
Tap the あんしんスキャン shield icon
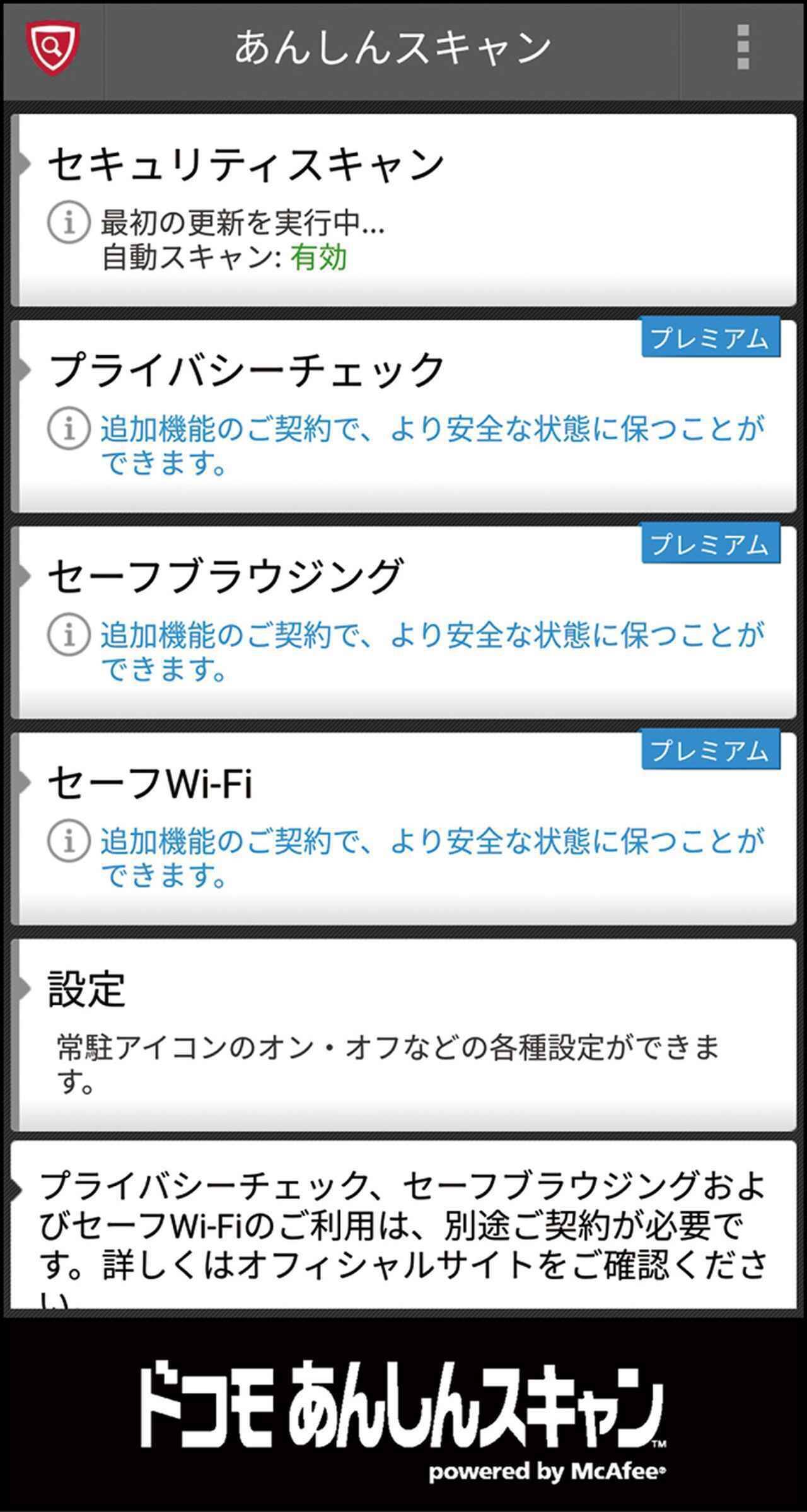53,48
